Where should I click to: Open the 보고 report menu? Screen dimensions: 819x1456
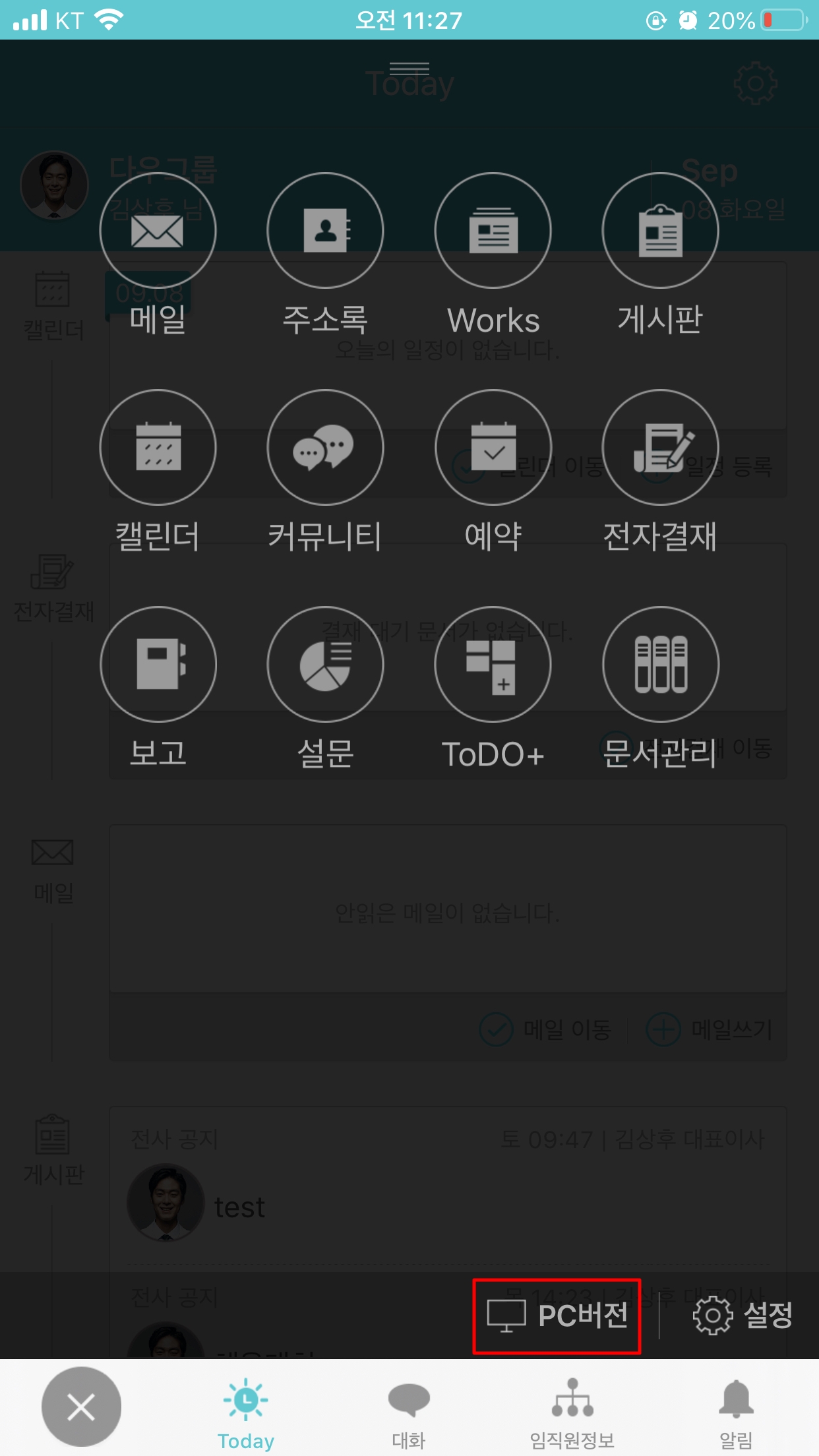click(158, 665)
